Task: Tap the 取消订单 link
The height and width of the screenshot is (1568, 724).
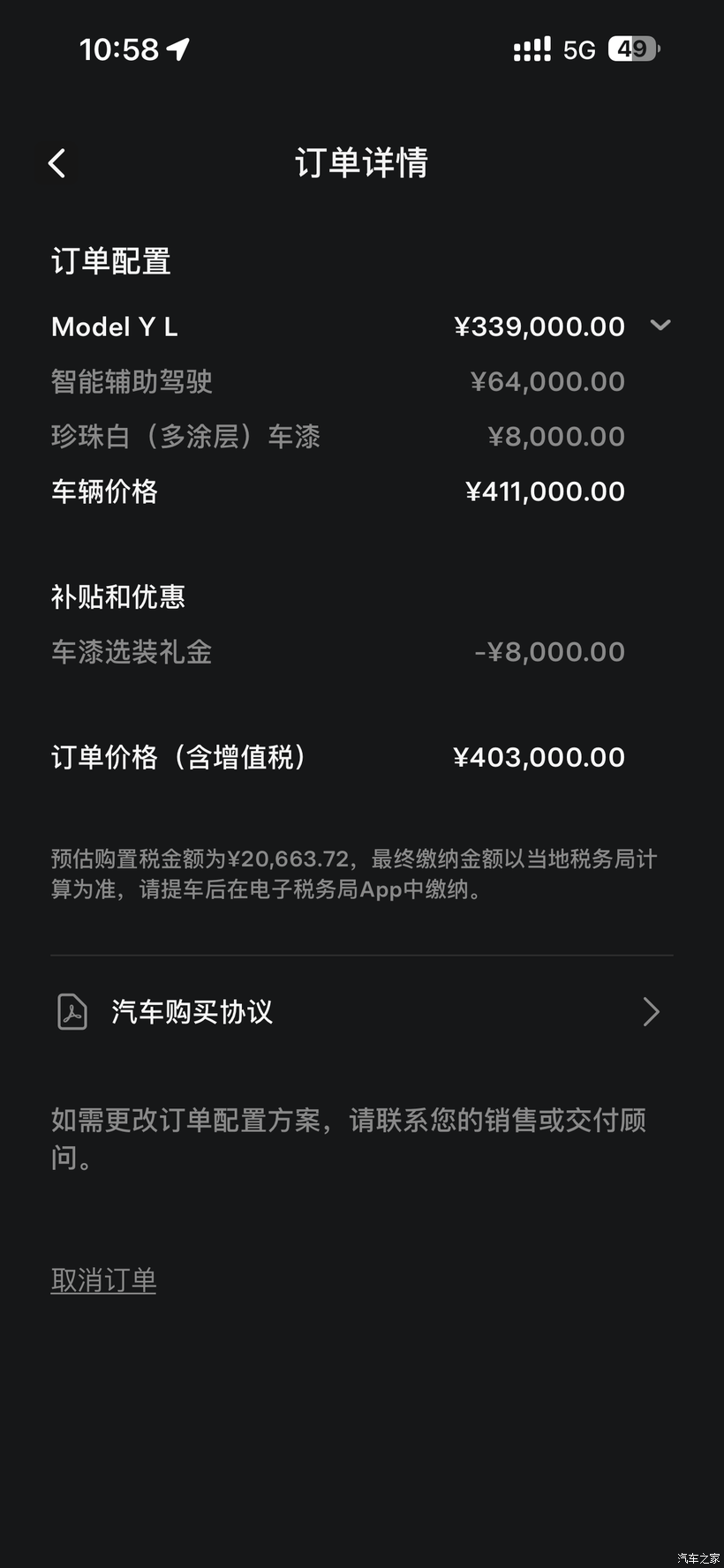Action: tap(104, 1279)
